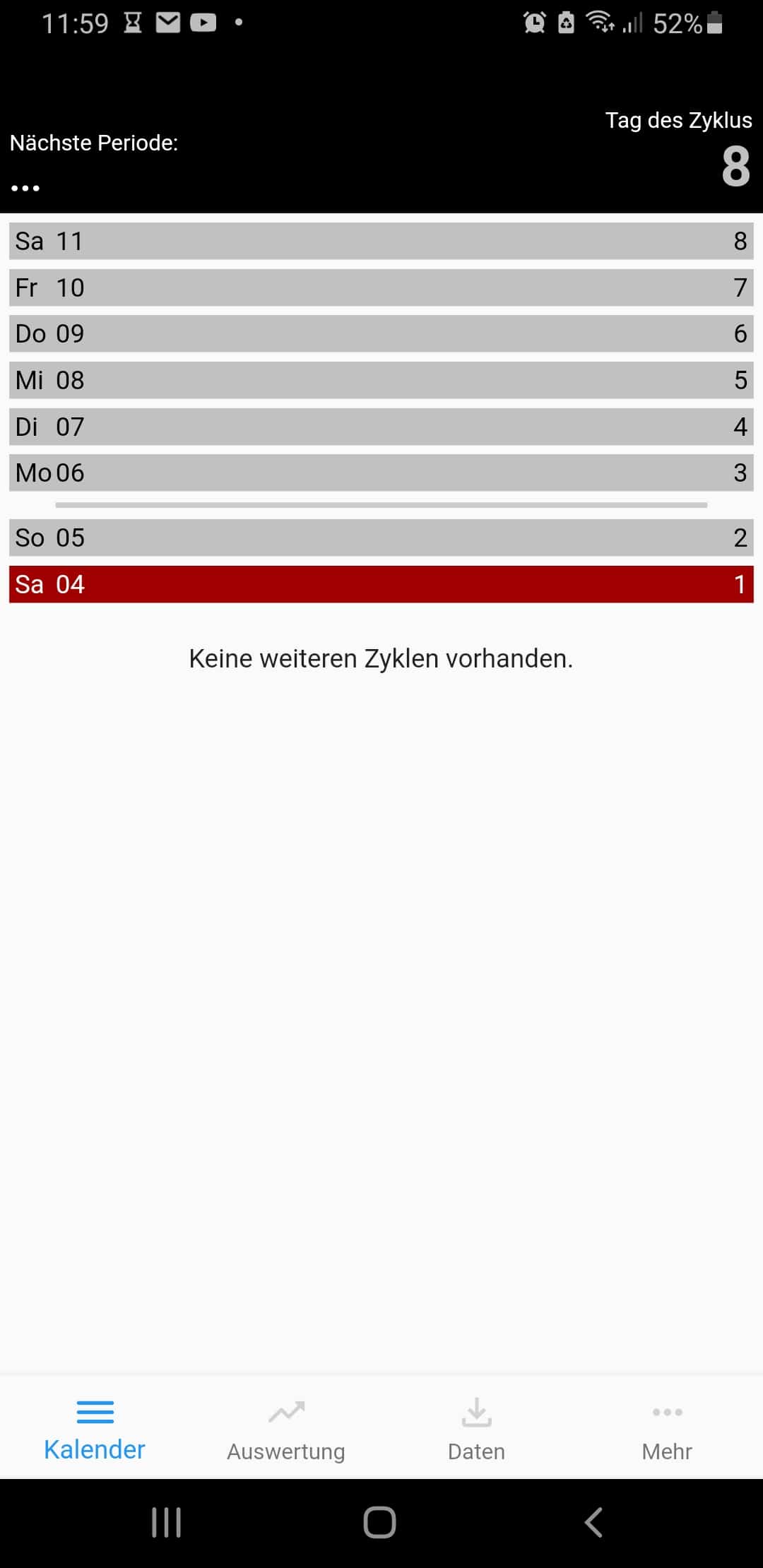763x1568 pixels.
Task: Select the So 05 day row
Action: (381, 537)
